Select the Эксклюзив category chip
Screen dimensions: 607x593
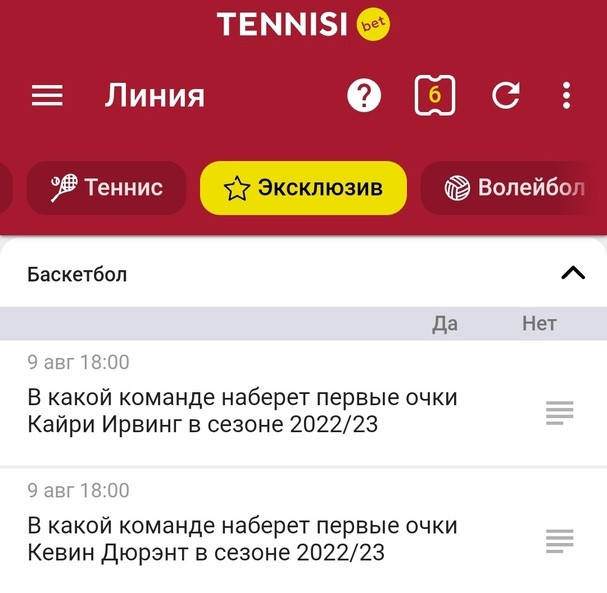303,188
